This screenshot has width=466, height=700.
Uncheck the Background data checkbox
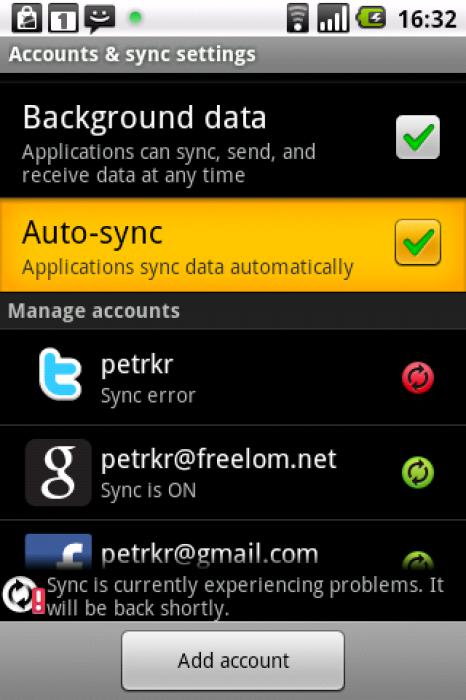418,137
